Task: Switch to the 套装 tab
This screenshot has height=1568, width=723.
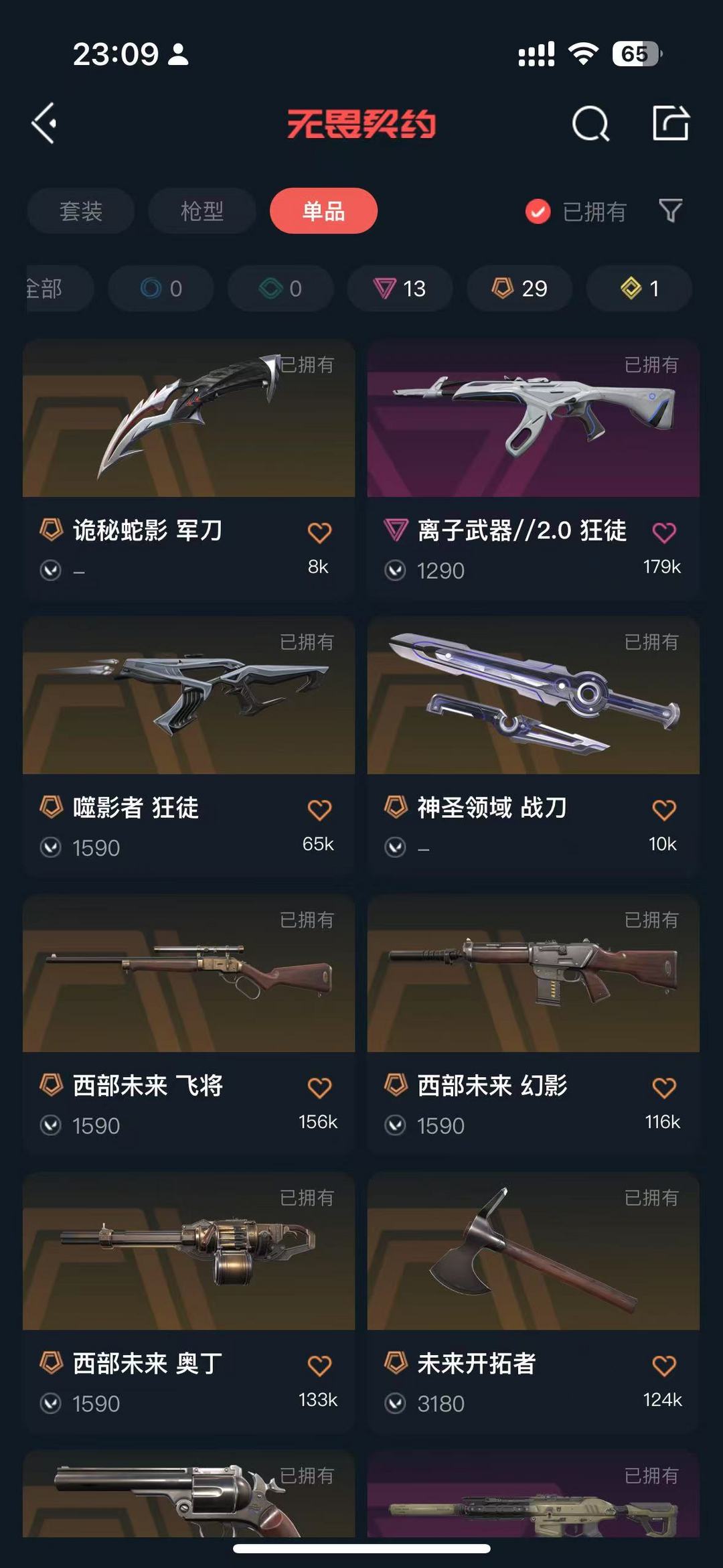Action: [81, 211]
